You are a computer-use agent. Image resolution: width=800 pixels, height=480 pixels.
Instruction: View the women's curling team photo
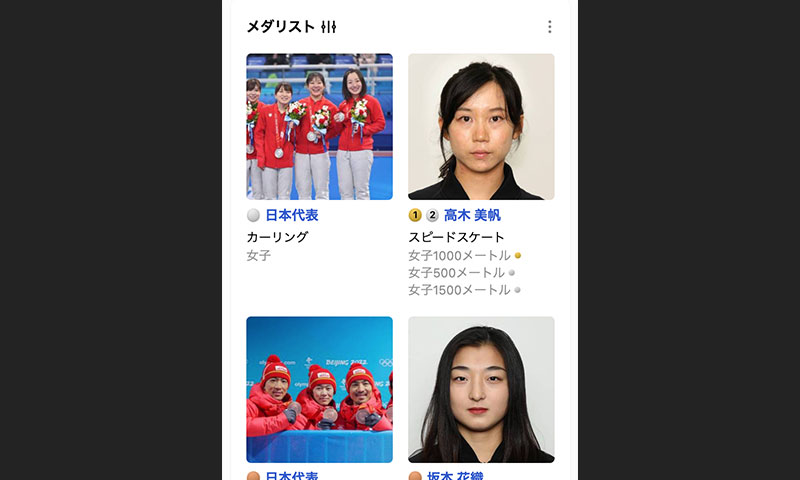pos(319,127)
